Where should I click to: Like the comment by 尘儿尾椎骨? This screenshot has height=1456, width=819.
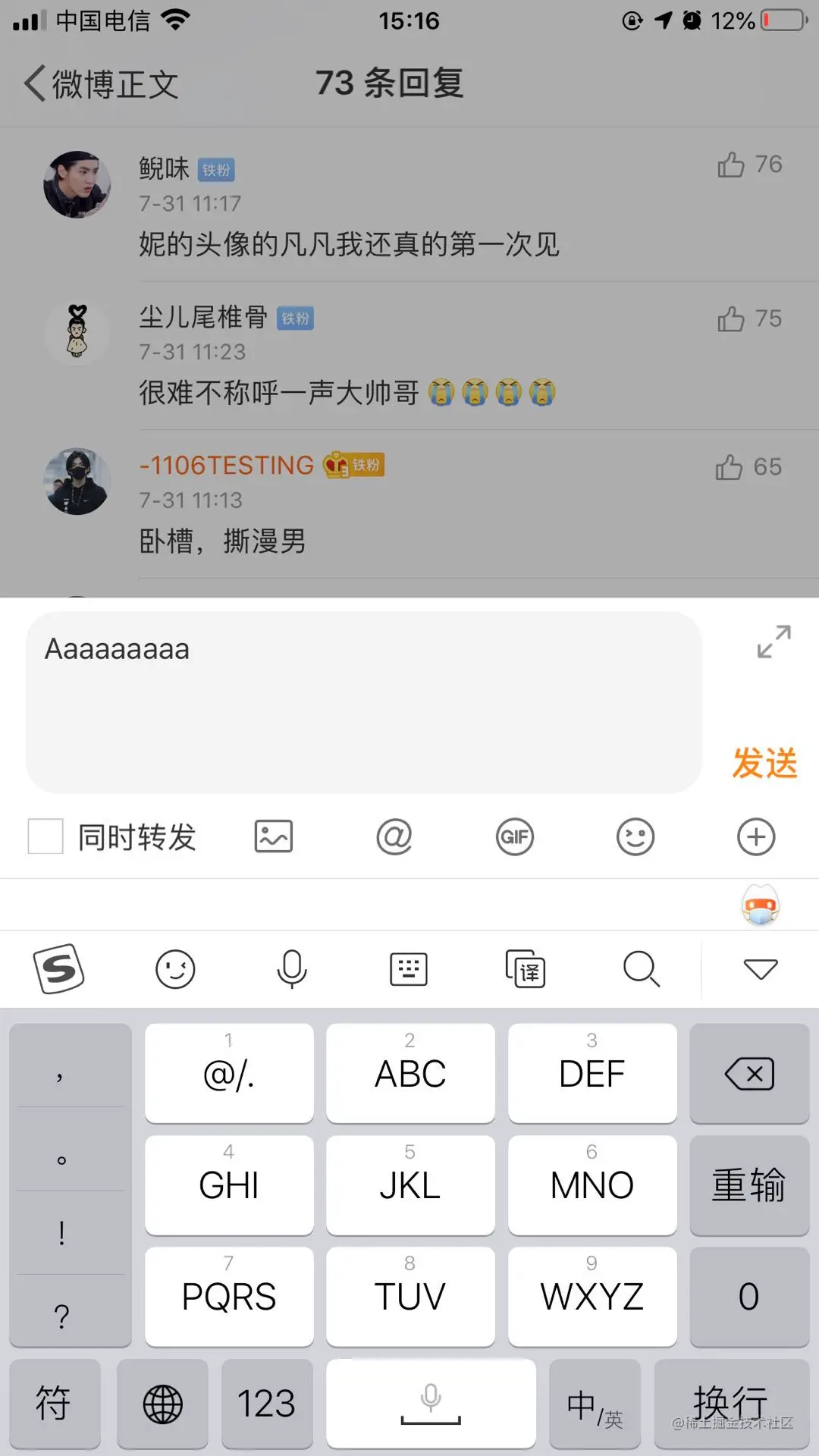coord(732,319)
